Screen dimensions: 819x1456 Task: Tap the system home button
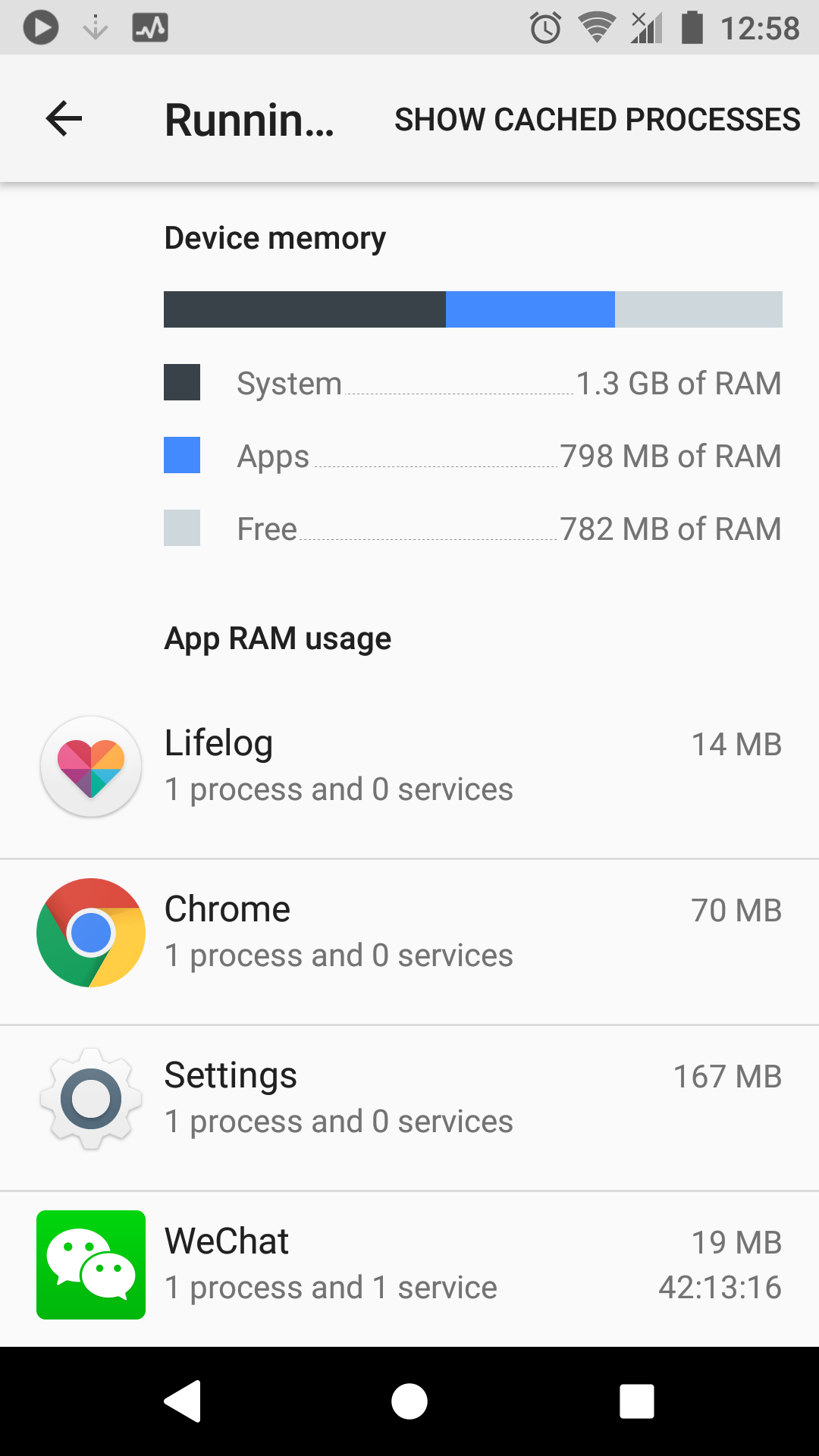409,1401
